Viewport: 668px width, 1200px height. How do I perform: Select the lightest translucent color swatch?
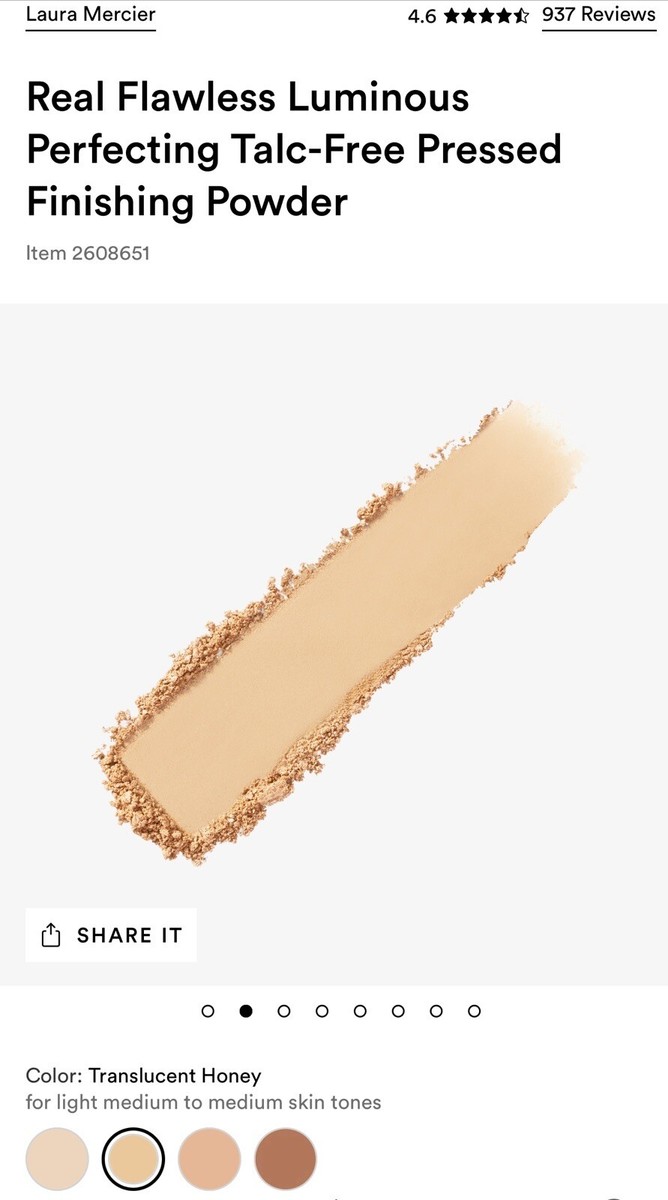[57, 1159]
